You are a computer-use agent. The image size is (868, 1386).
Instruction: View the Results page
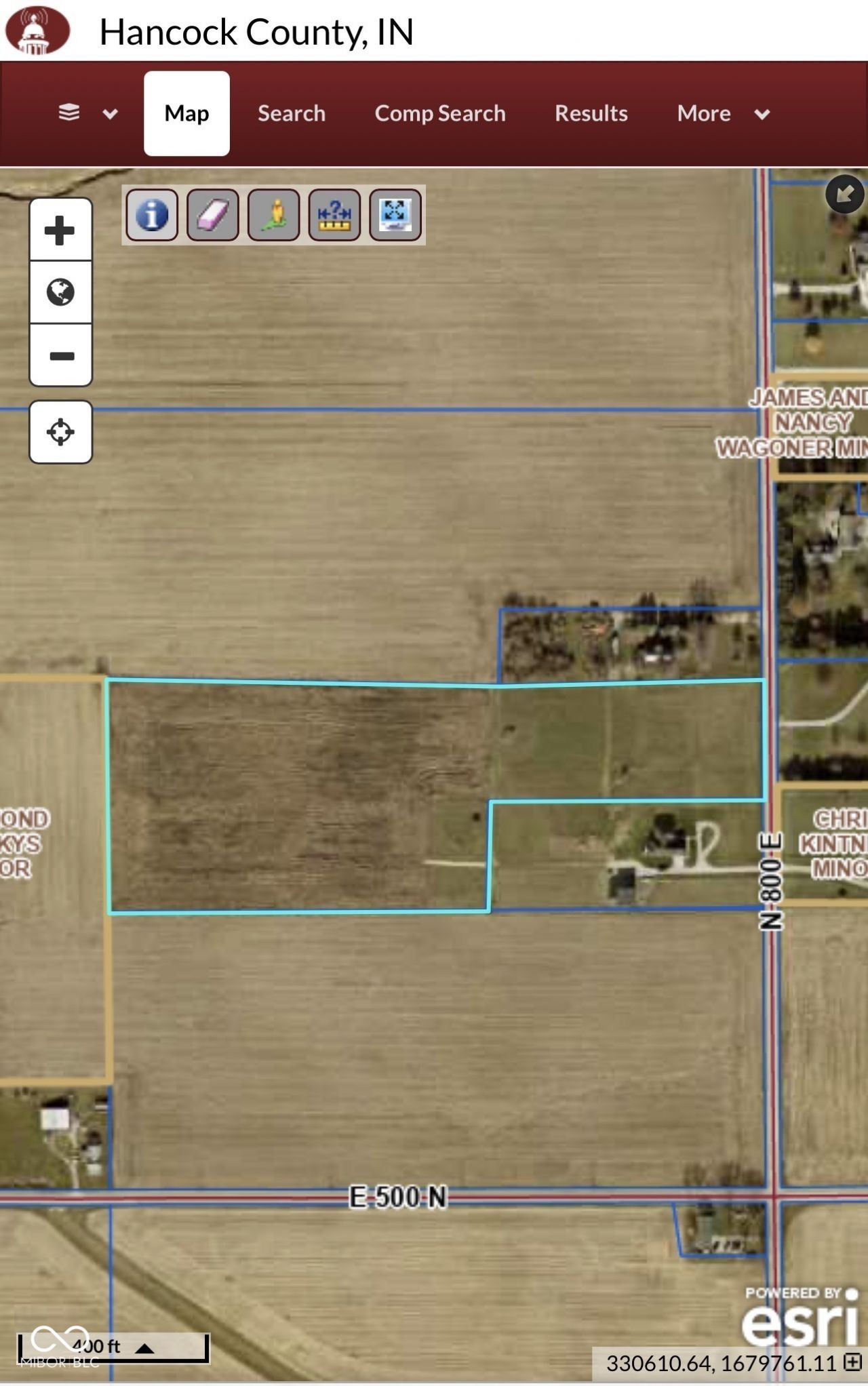click(x=591, y=113)
